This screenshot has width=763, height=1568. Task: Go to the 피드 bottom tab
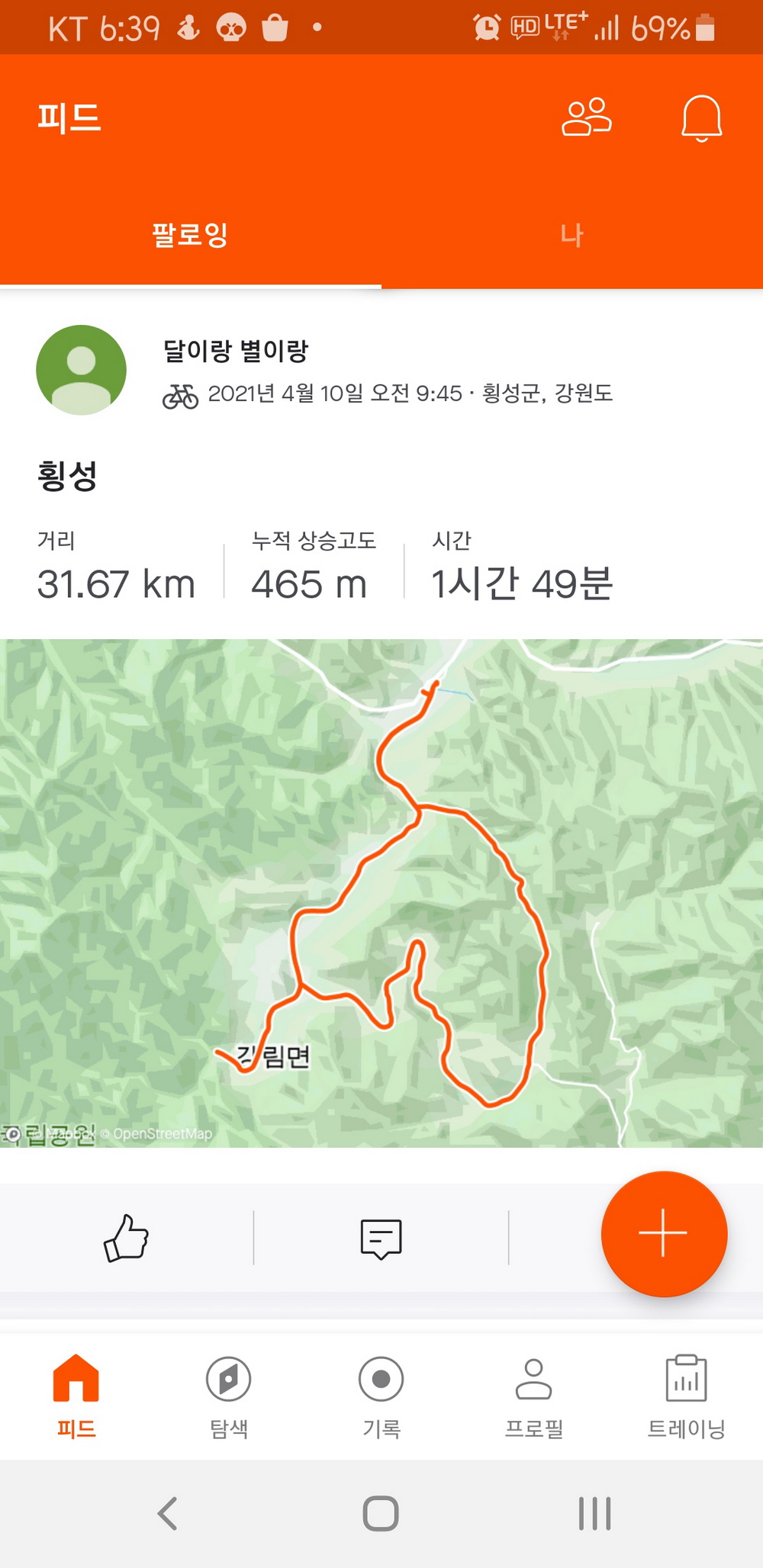point(76,1396)
